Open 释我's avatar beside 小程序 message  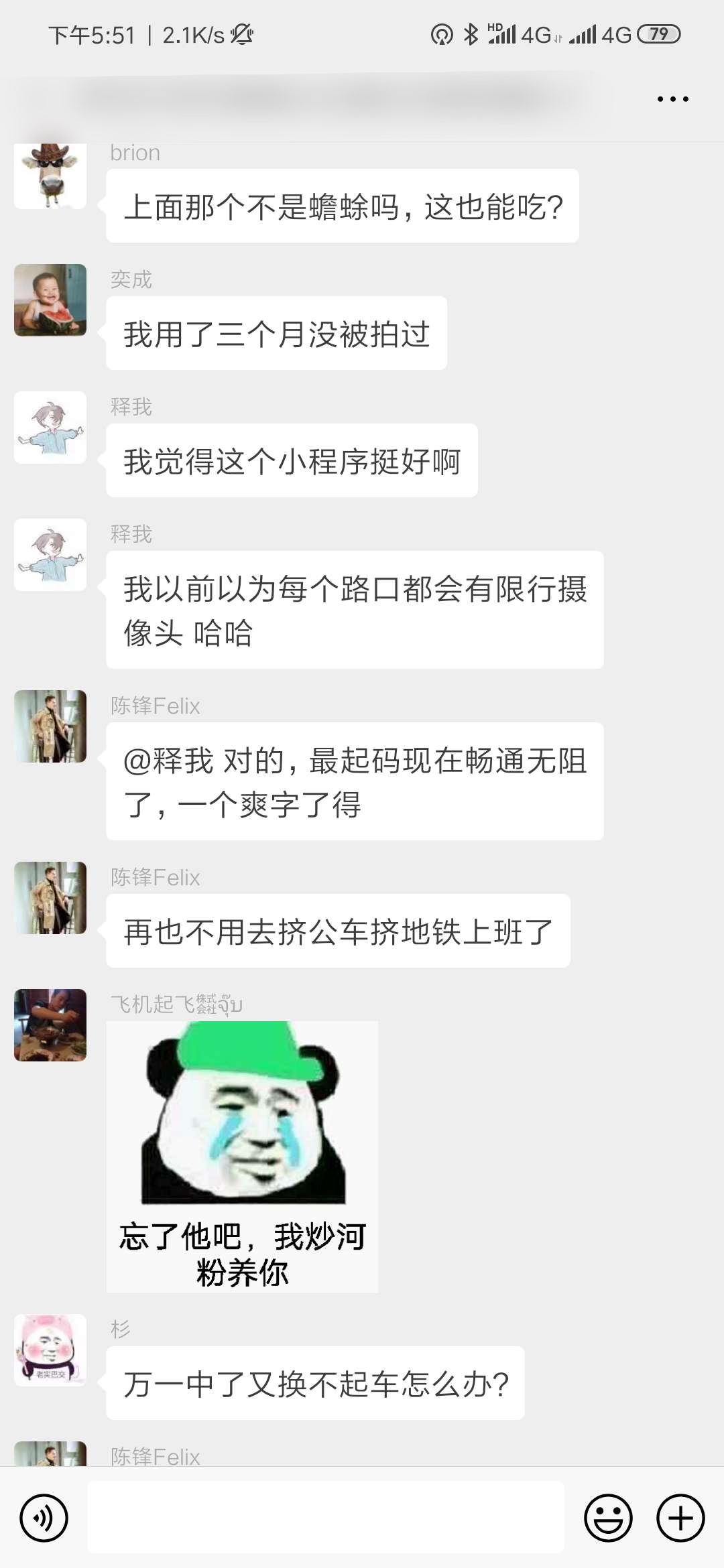[x=50, y=427]
